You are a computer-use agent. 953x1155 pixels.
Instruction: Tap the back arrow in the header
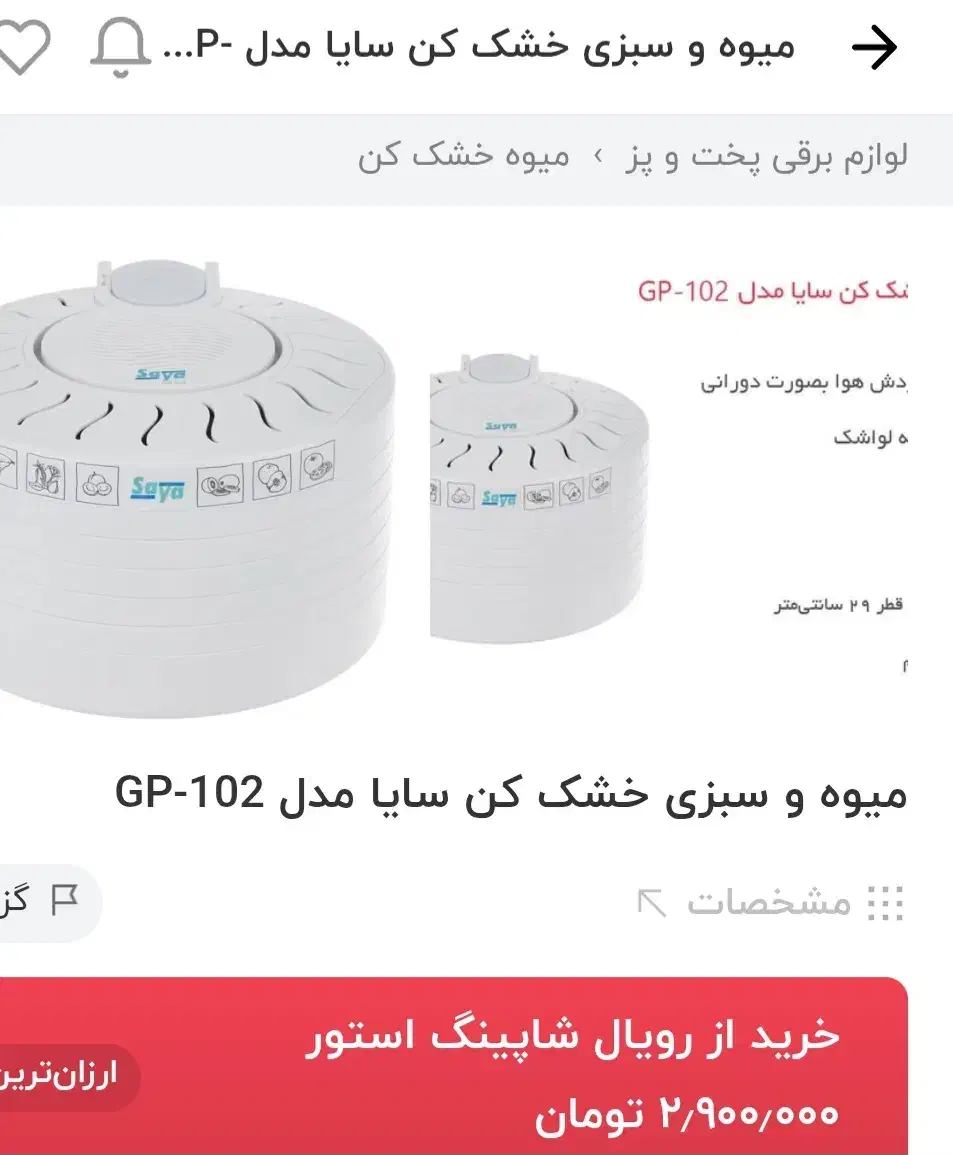(875, 46)
